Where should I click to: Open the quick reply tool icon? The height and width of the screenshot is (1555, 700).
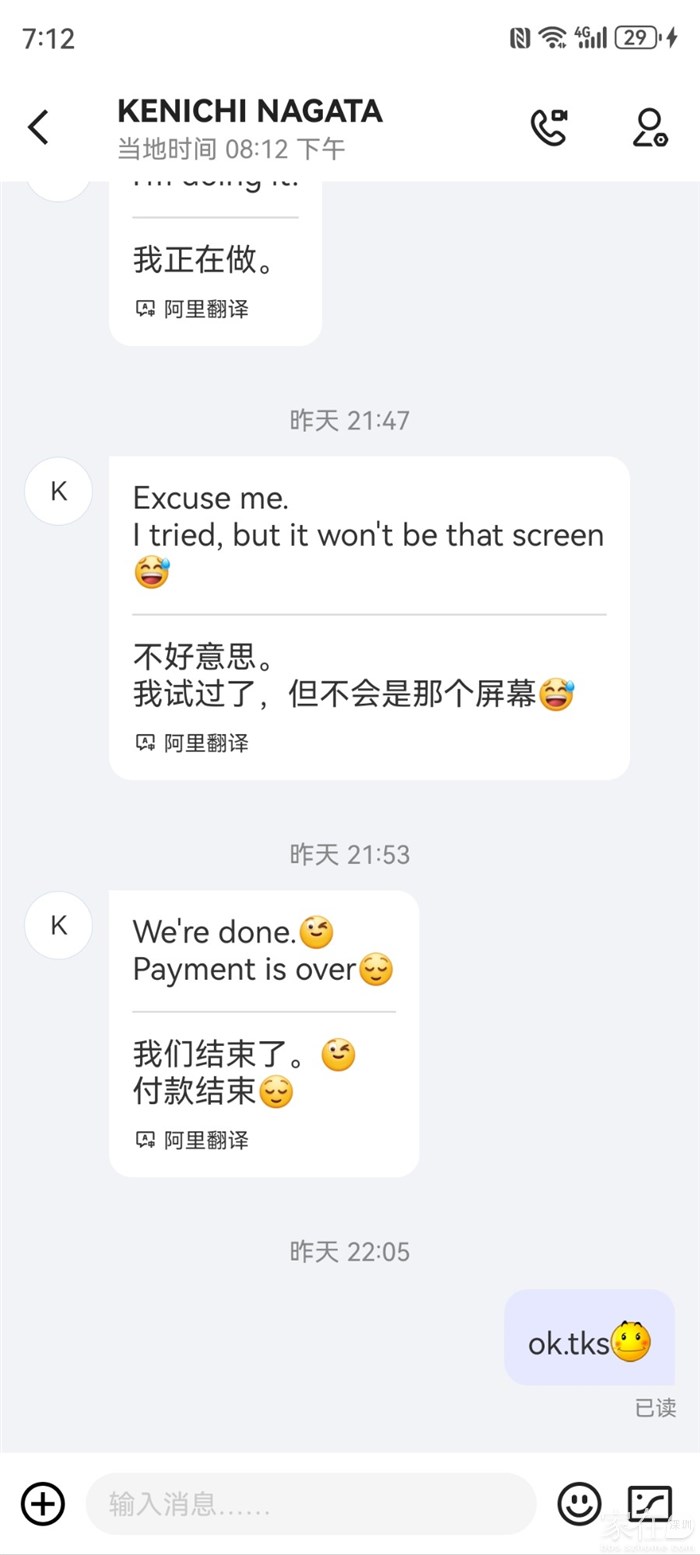tap(650, 1503)
